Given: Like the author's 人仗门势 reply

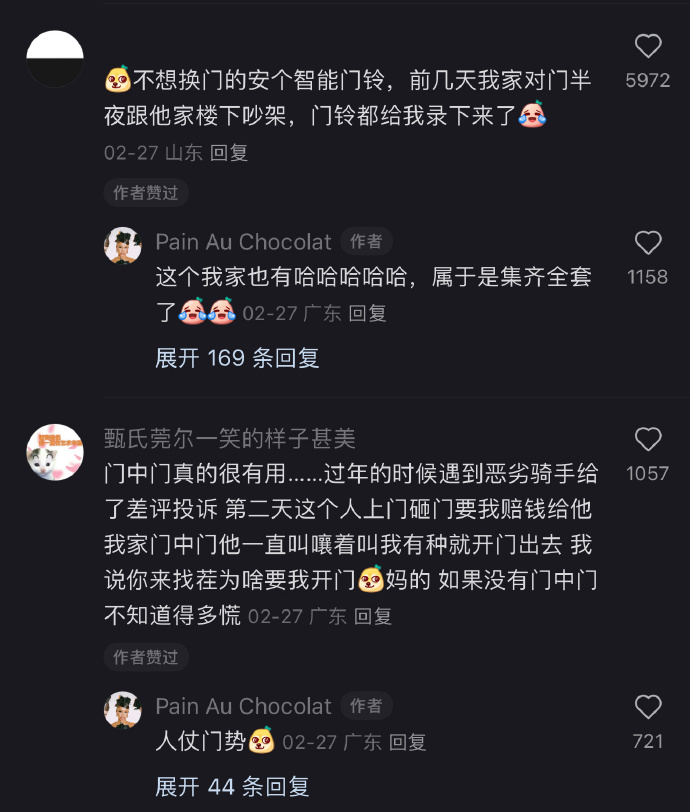Looking at the screenshot, I should pos(648,707).
